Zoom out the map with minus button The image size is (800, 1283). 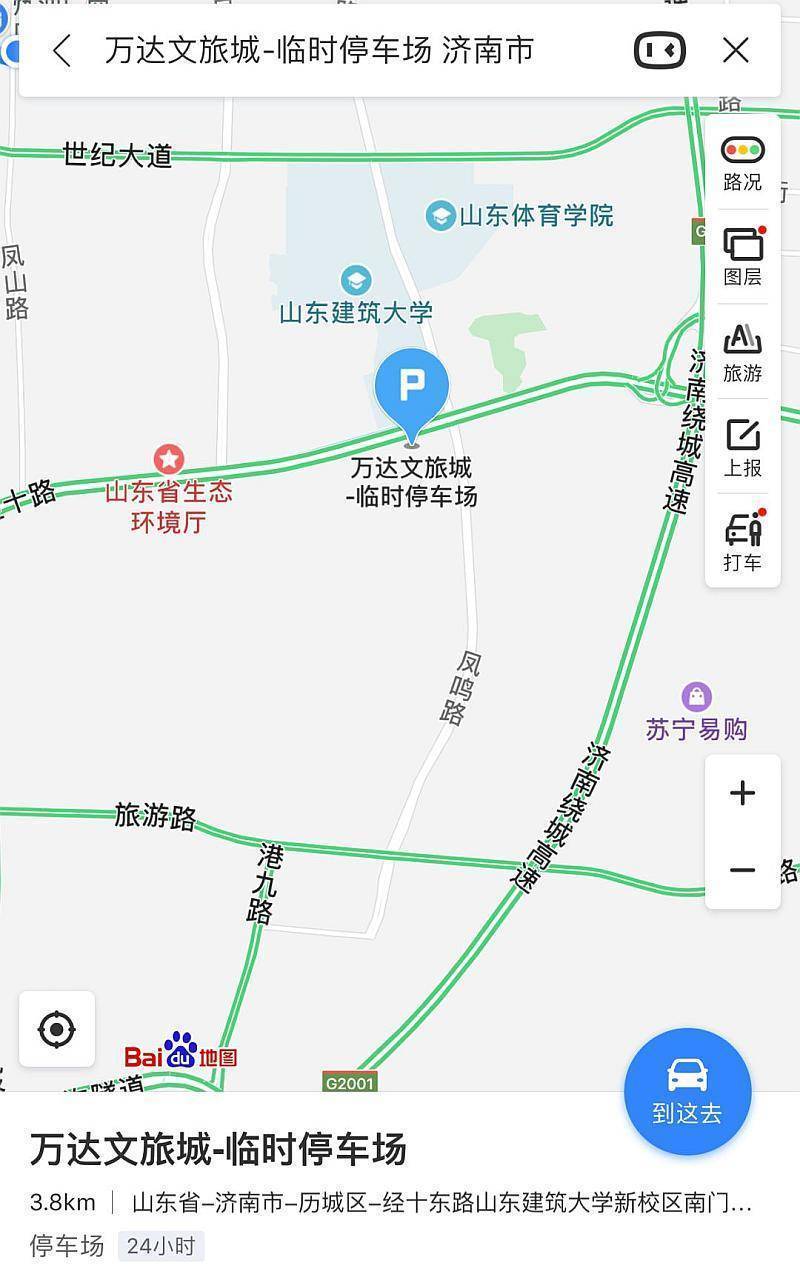coord(743,871)
